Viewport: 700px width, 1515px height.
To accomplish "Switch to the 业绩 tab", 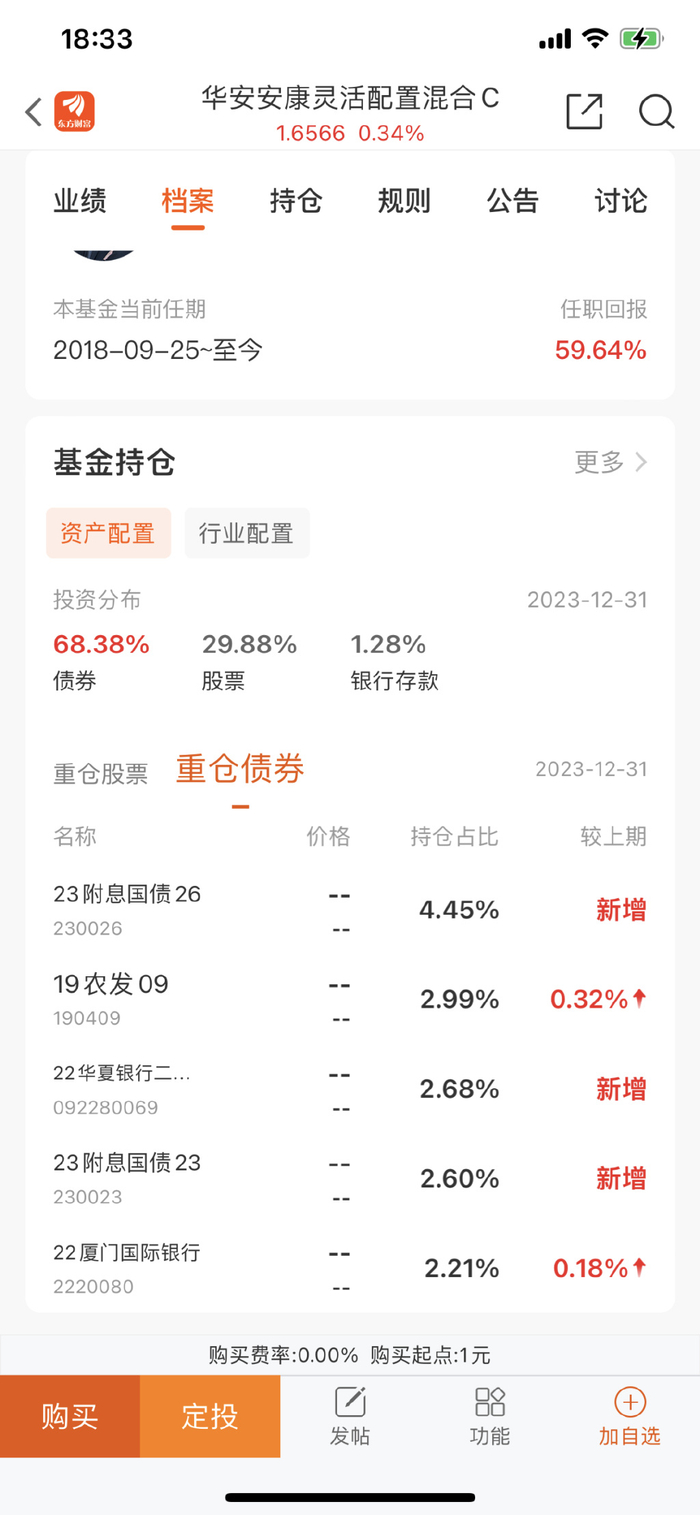I will click(x=80, y=201).
